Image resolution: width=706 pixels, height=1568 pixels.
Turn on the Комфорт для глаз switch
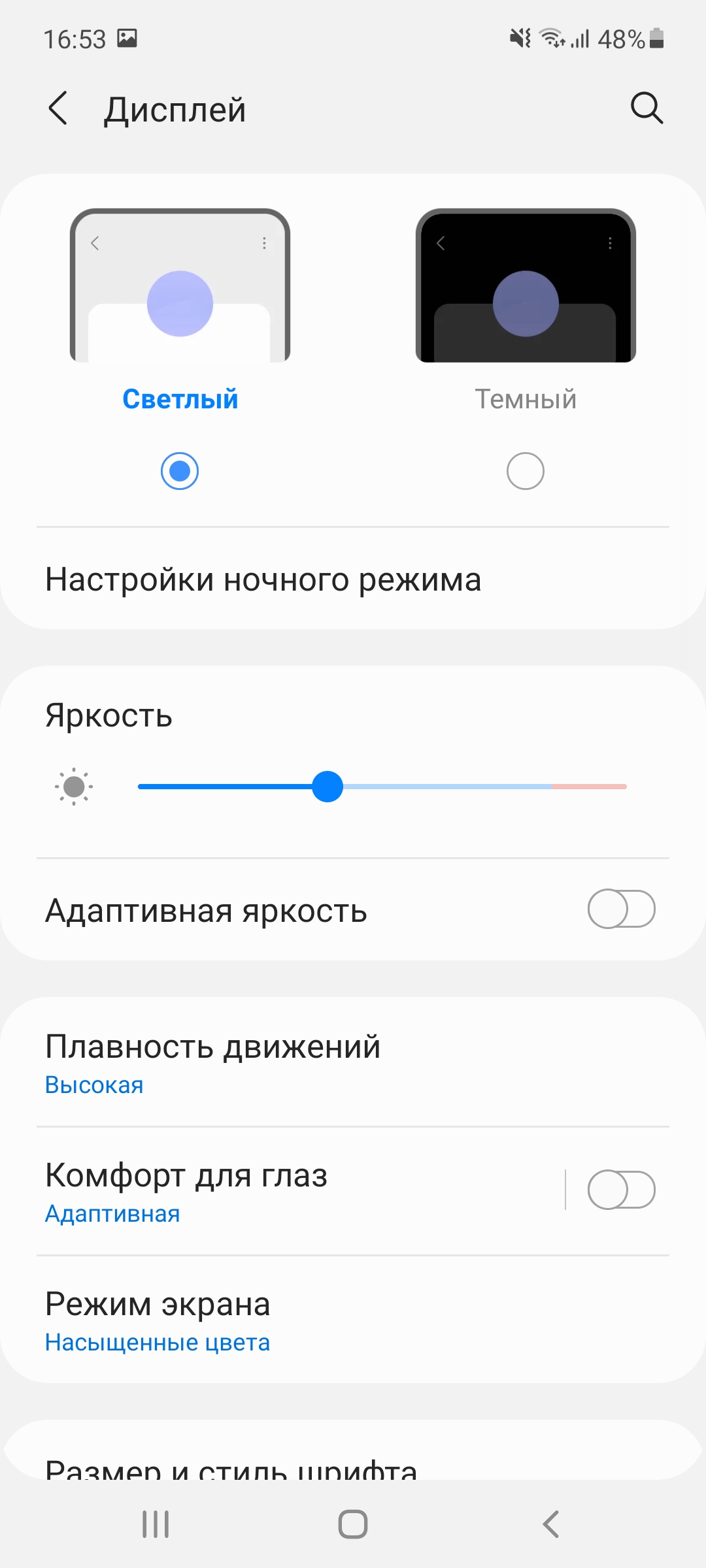621,1190
